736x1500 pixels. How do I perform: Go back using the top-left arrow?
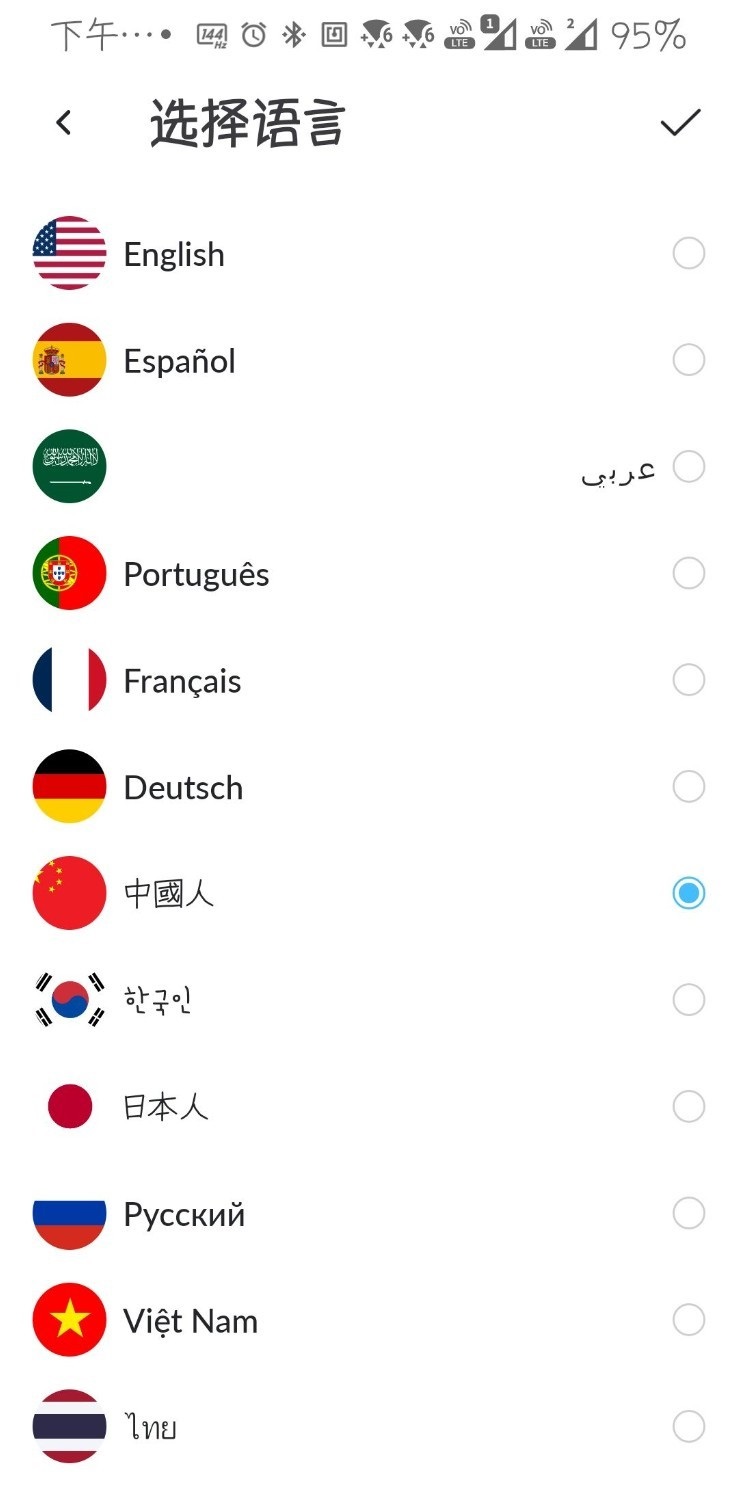(64, 123)
